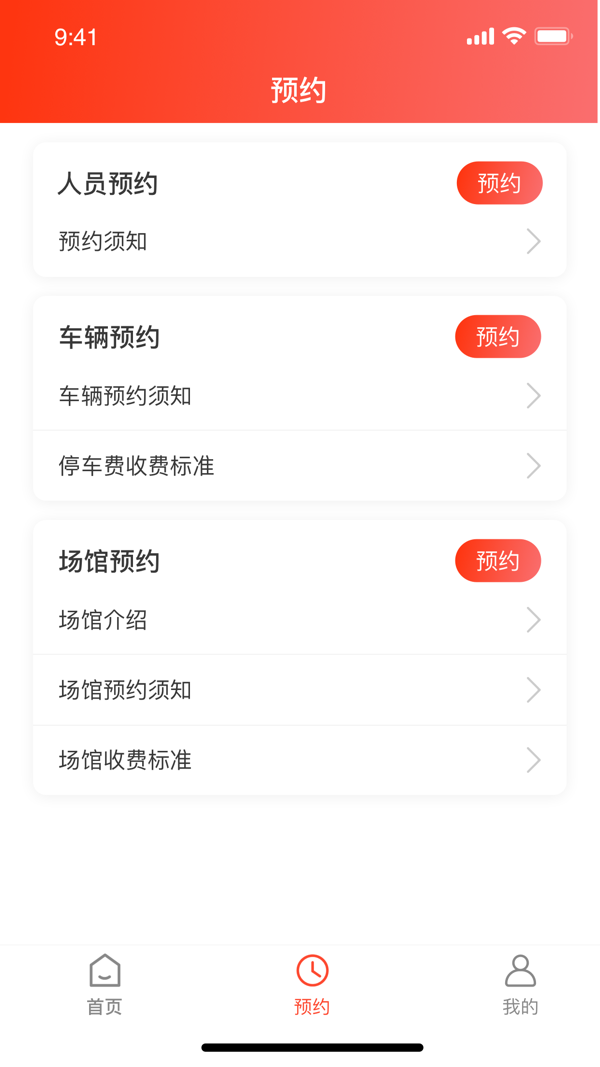View 场馆收费标准

(299, 760)
